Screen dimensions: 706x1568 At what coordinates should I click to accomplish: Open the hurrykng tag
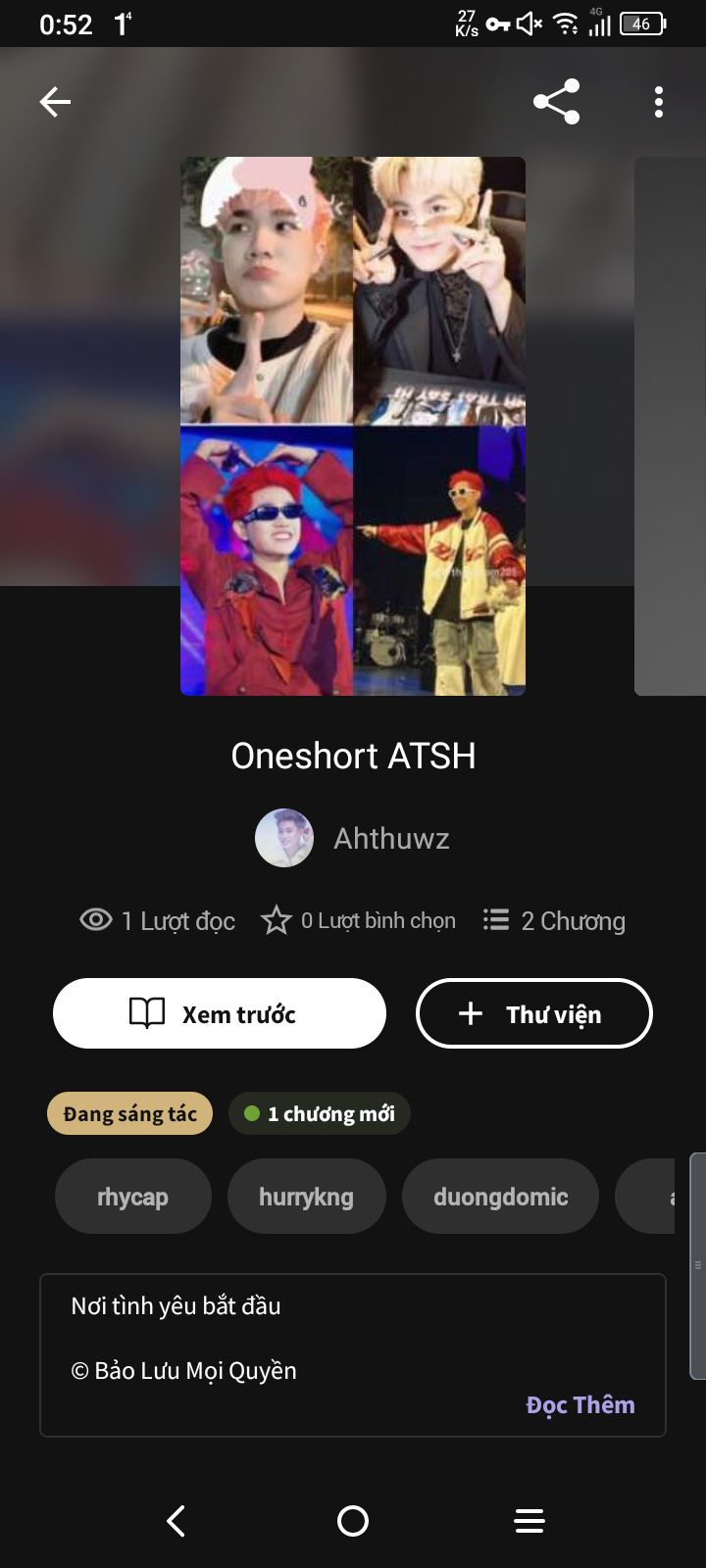pos(306,1197)
